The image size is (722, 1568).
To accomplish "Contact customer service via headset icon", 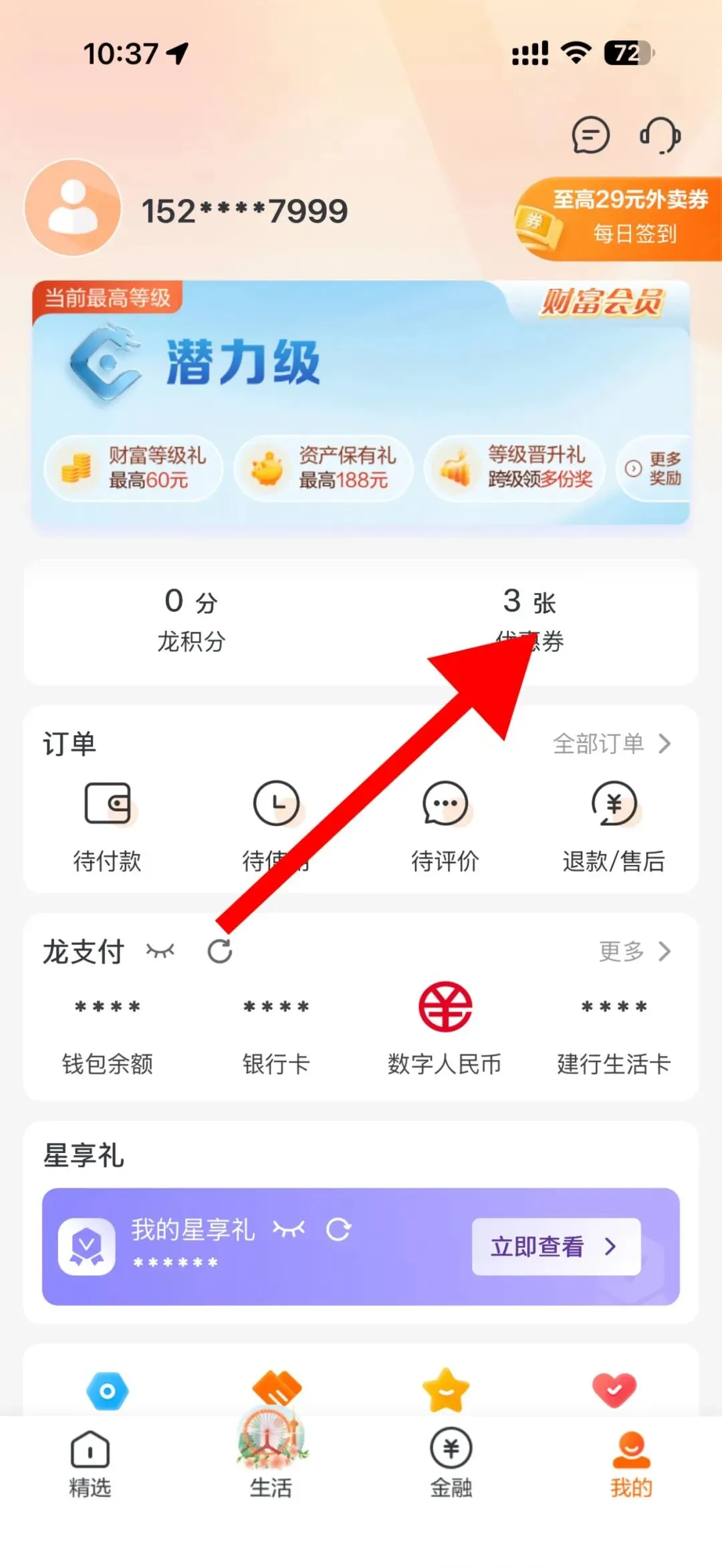I will point(660,135).
